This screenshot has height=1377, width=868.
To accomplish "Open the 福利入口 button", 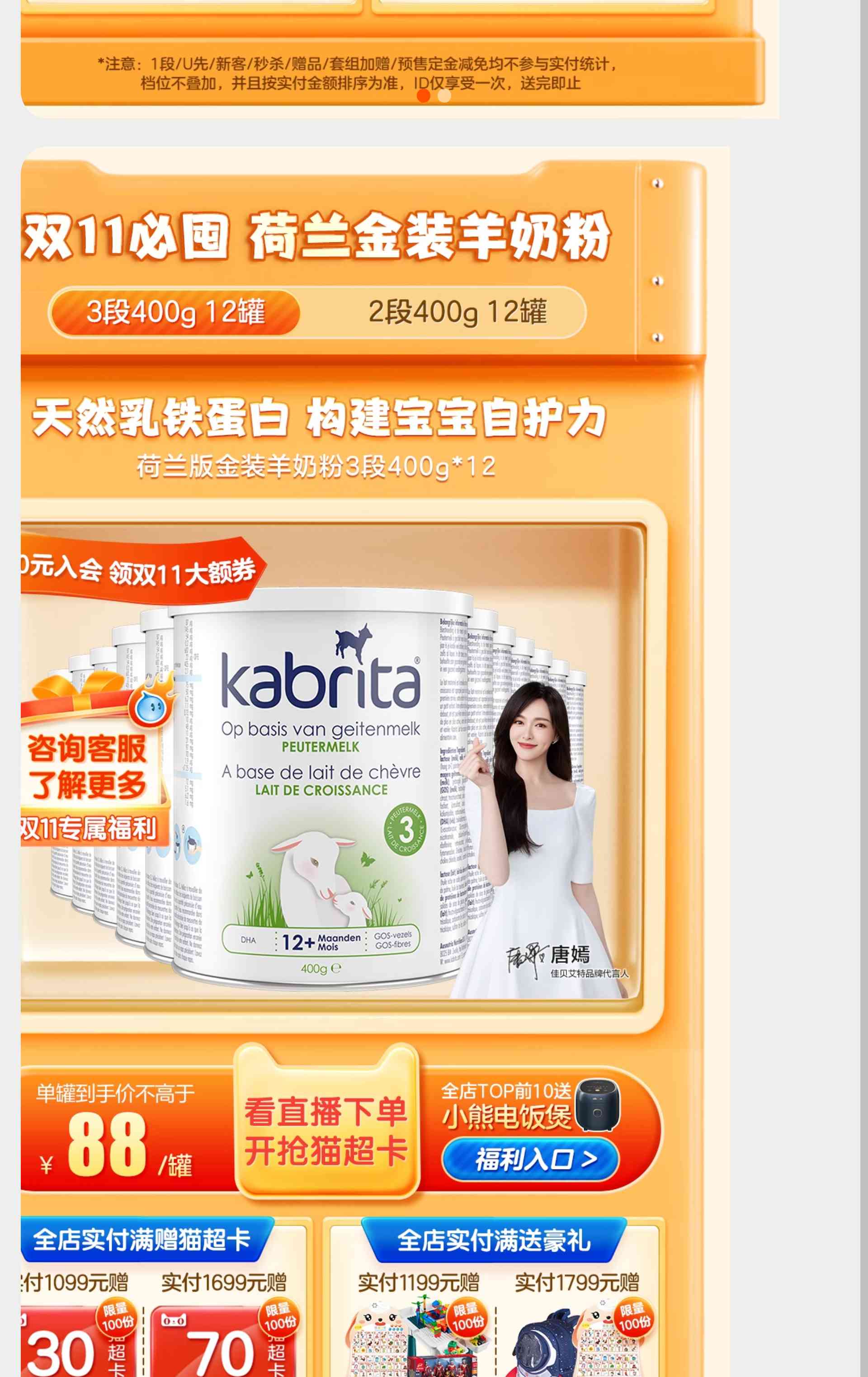I will coord(530,1159).
